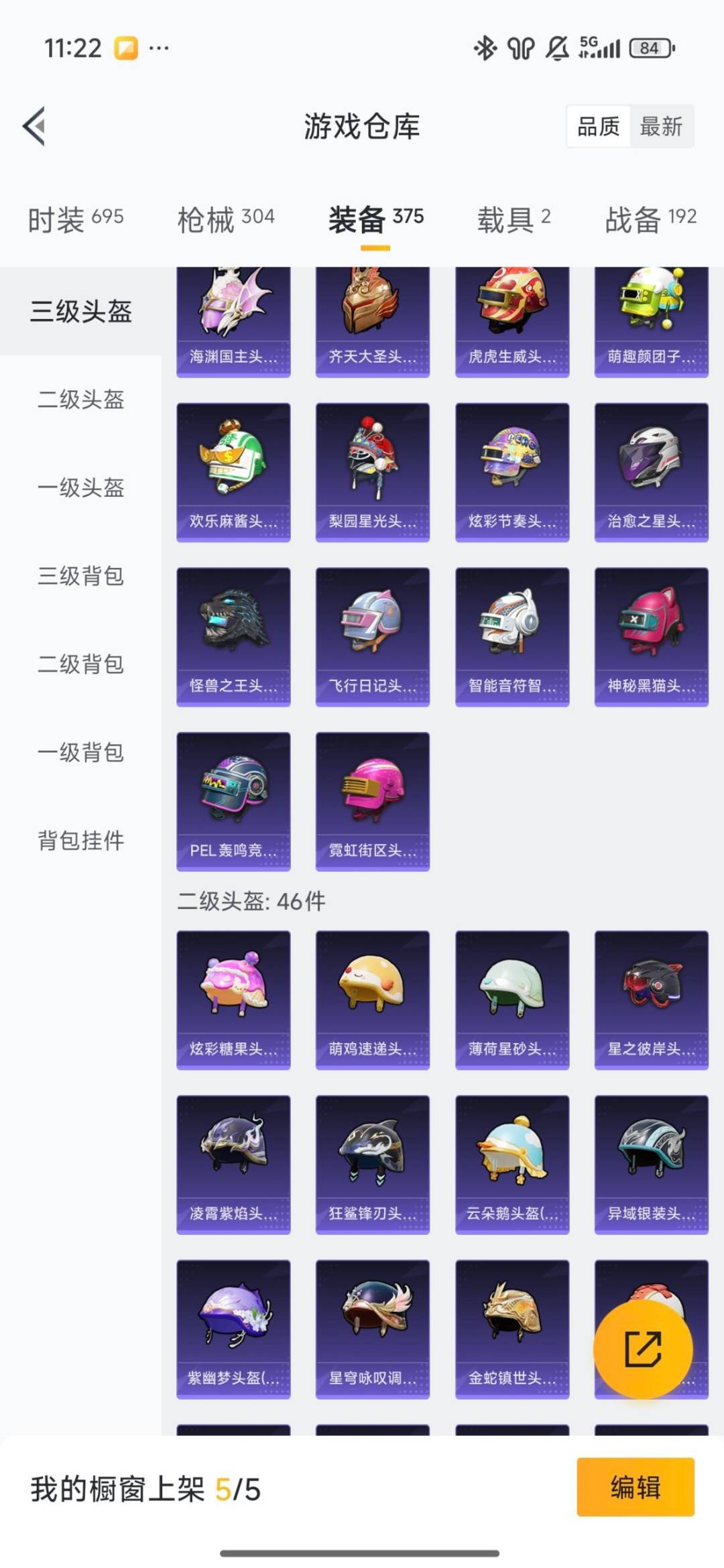Image resolution: width=724 pixels, height=1568 pixels.
Task: Open the 云朵鹅头盔 item
Action: point(511,1164)
